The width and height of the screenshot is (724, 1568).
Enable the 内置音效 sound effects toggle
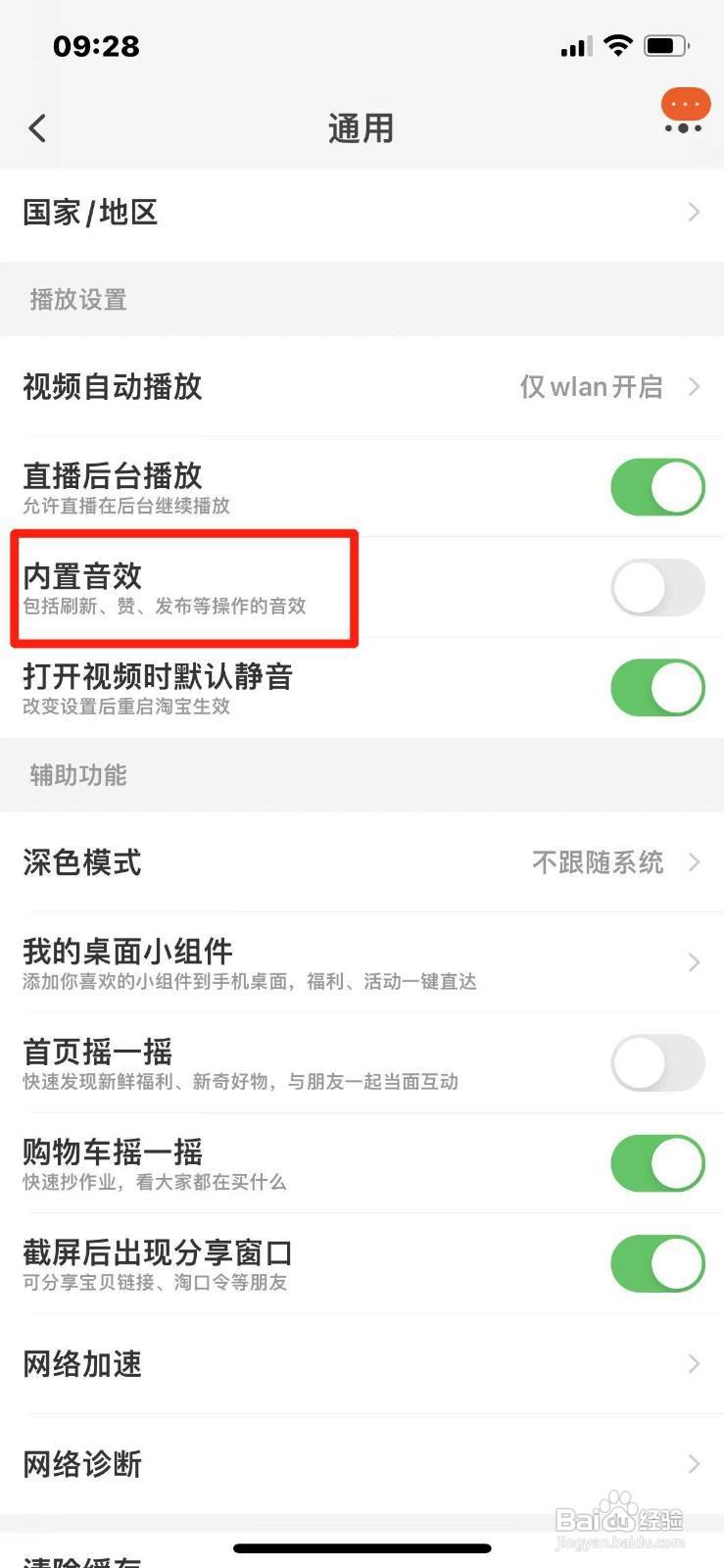point(657,587)
